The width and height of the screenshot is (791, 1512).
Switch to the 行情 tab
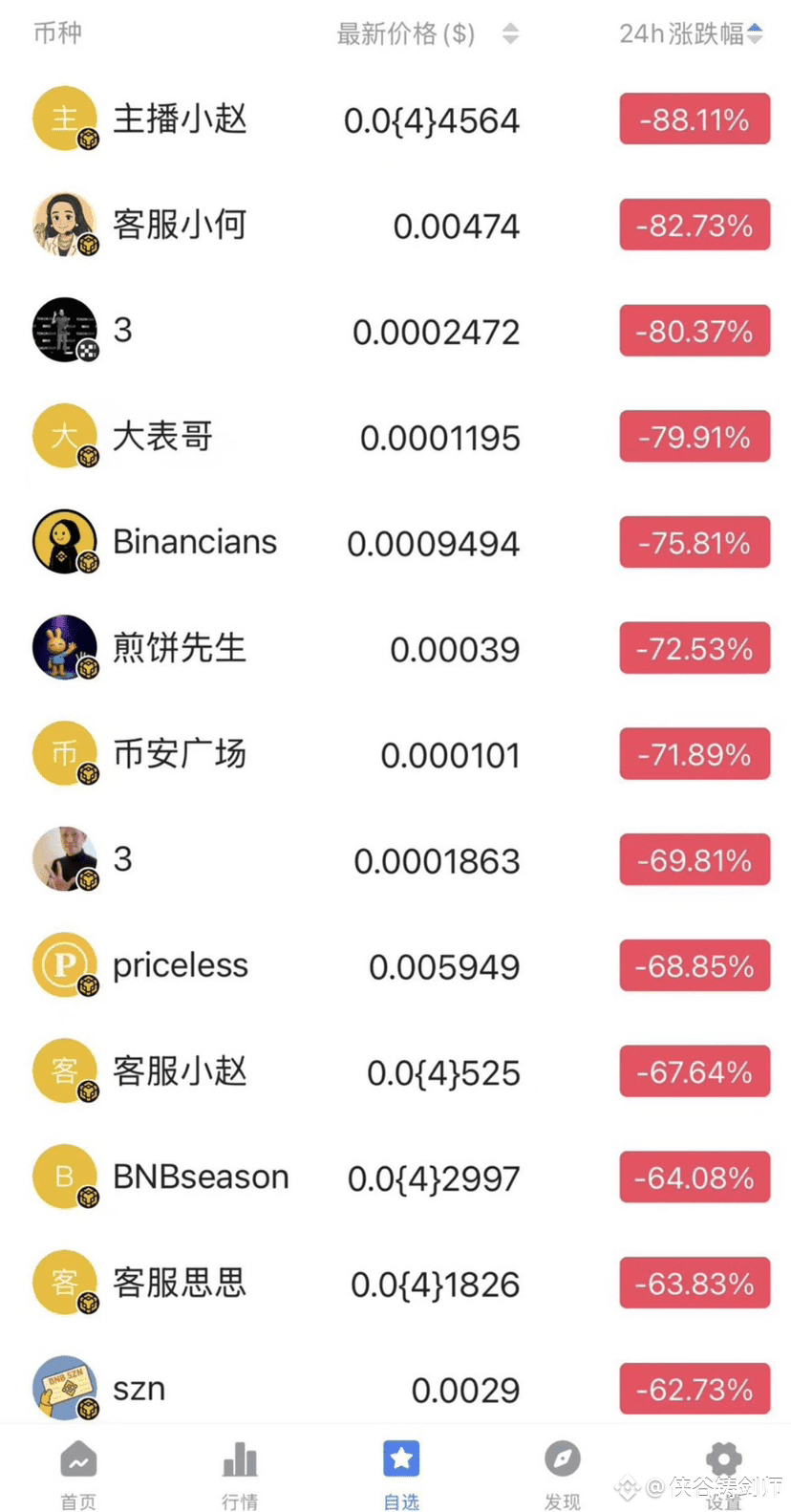[240, 1474]
